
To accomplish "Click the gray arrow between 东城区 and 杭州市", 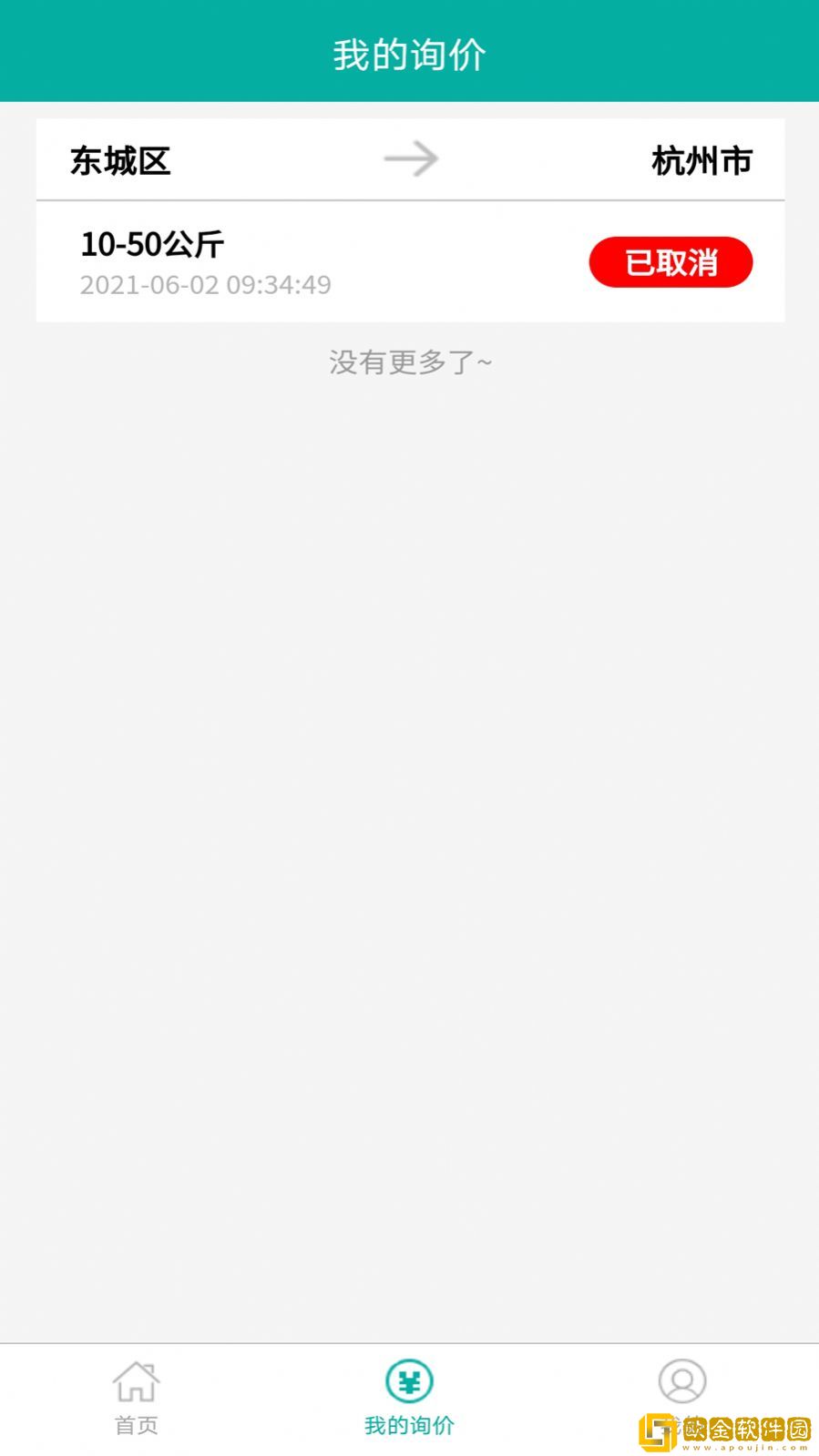I will (410, 159).
